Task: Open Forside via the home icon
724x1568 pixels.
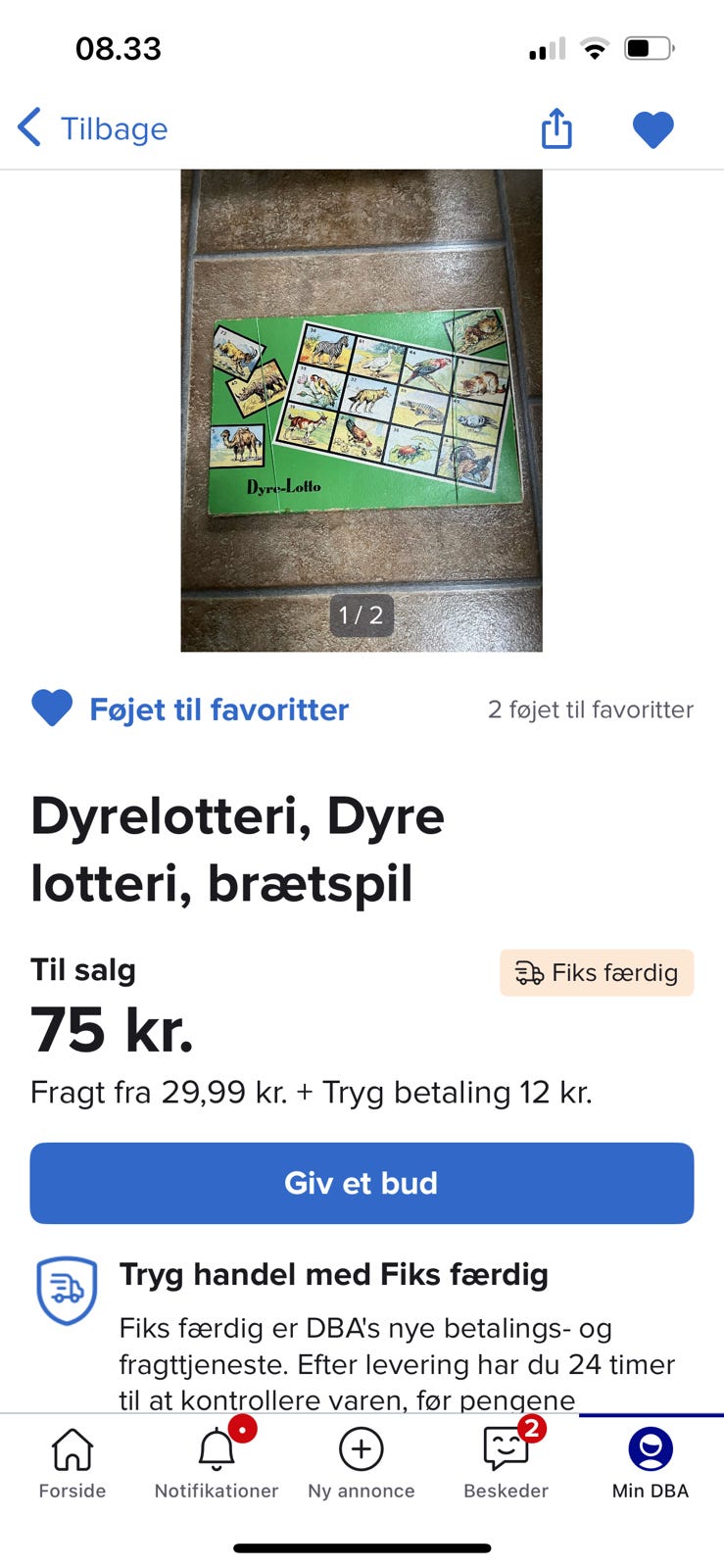Action: 72,1448
